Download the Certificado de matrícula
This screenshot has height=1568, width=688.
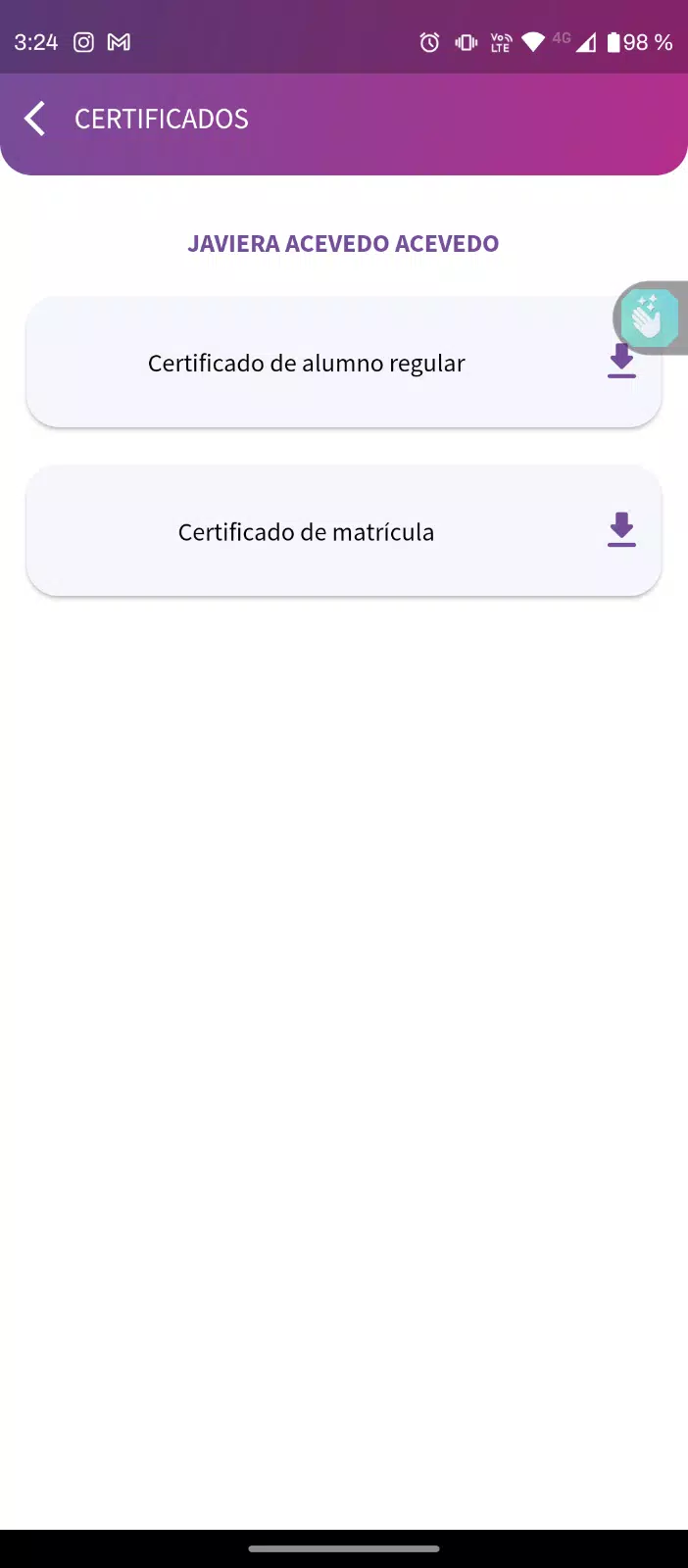point(621,529)
